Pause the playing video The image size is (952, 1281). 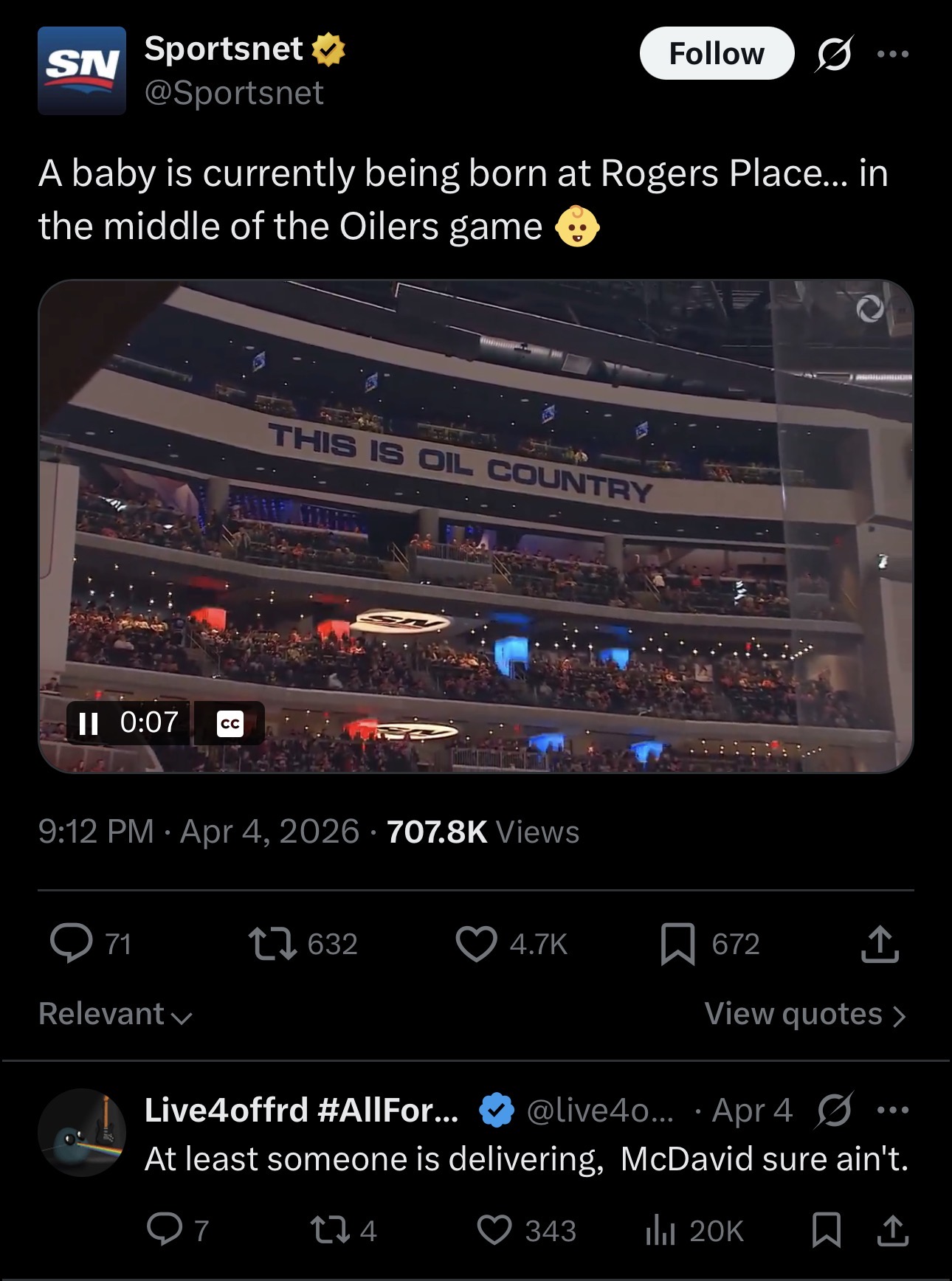click(89, 723)
